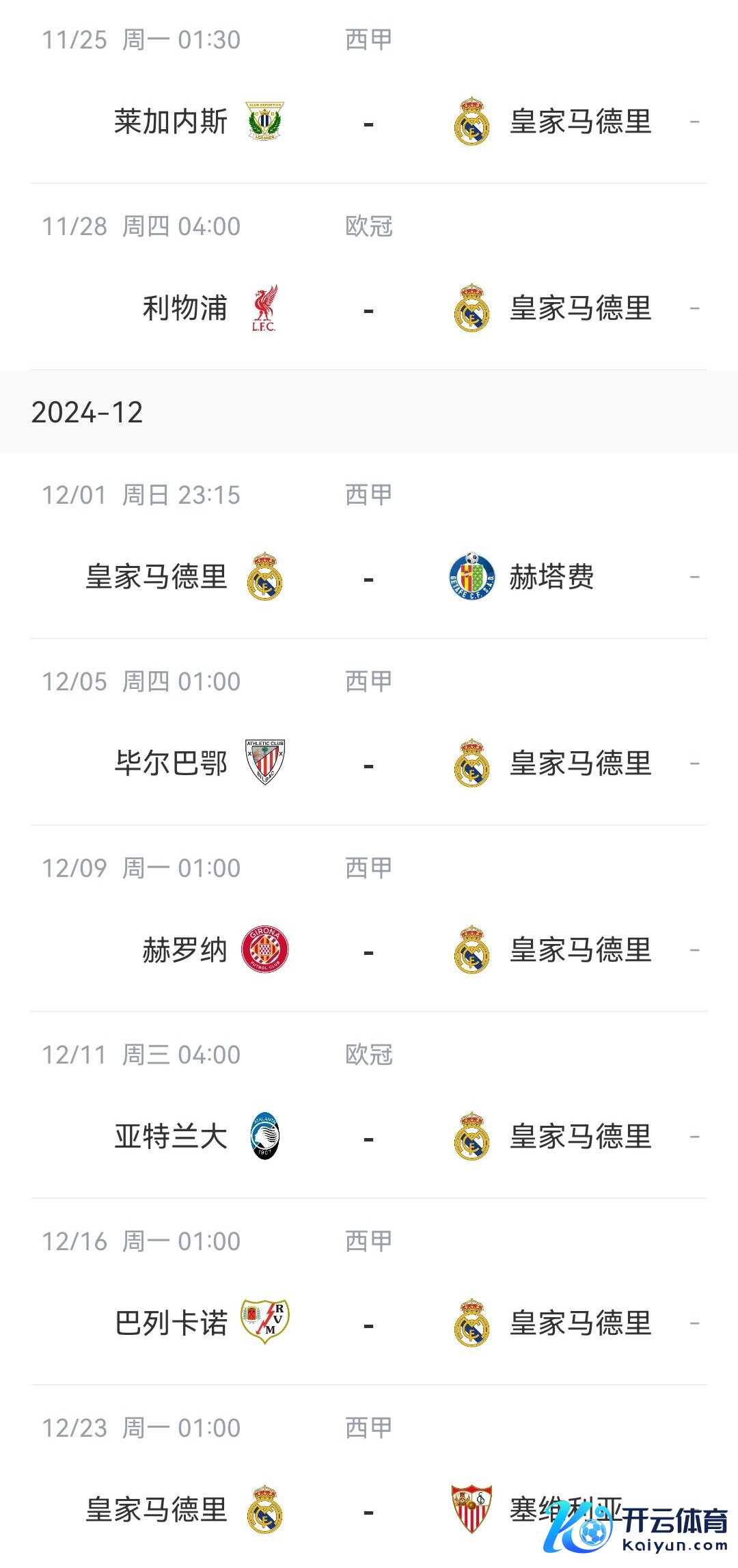Open the 12/16 Rayo Vallecano fixture
Viewport: 738px width, 1568px height.
click(369, 1324)
